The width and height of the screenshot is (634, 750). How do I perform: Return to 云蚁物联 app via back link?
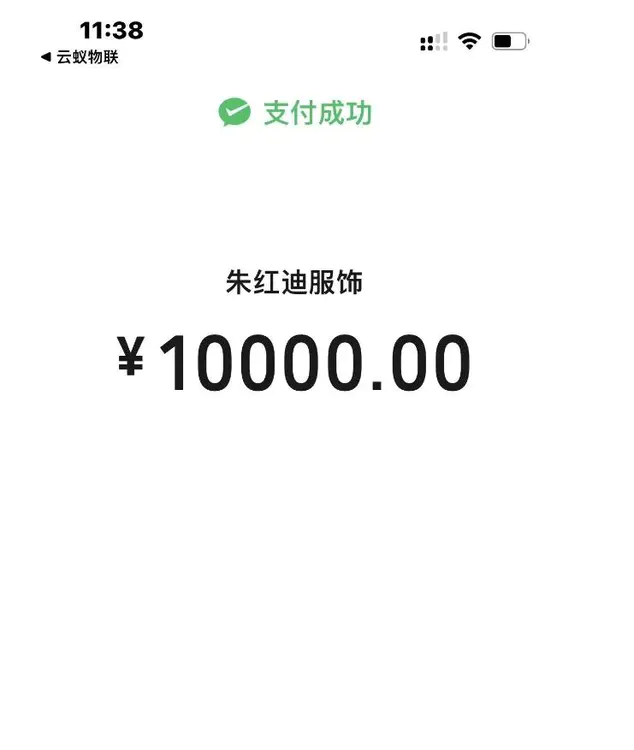pos(80,57)
